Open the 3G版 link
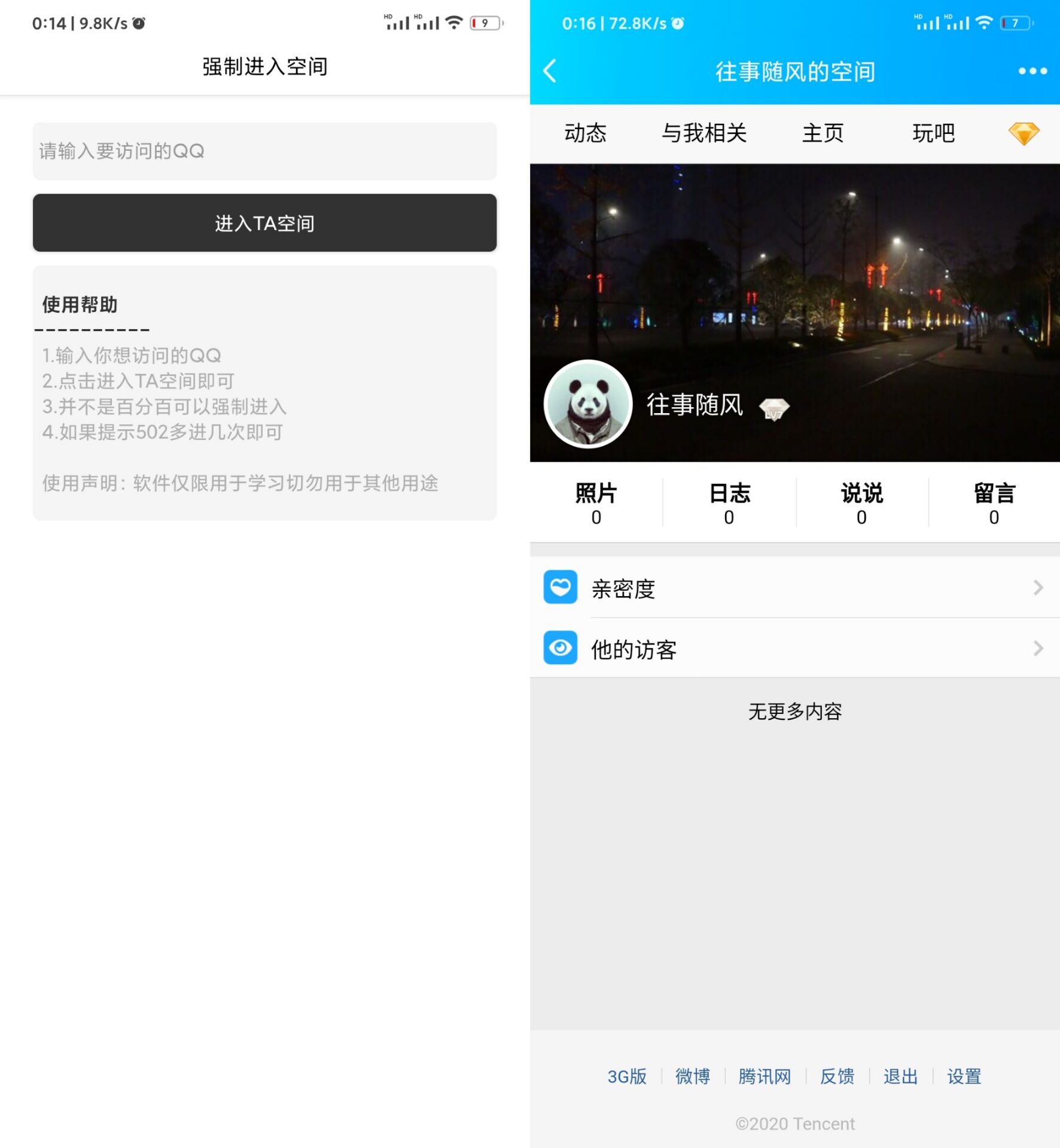Screen dimensions: 1060x1148 [626, 1076]
